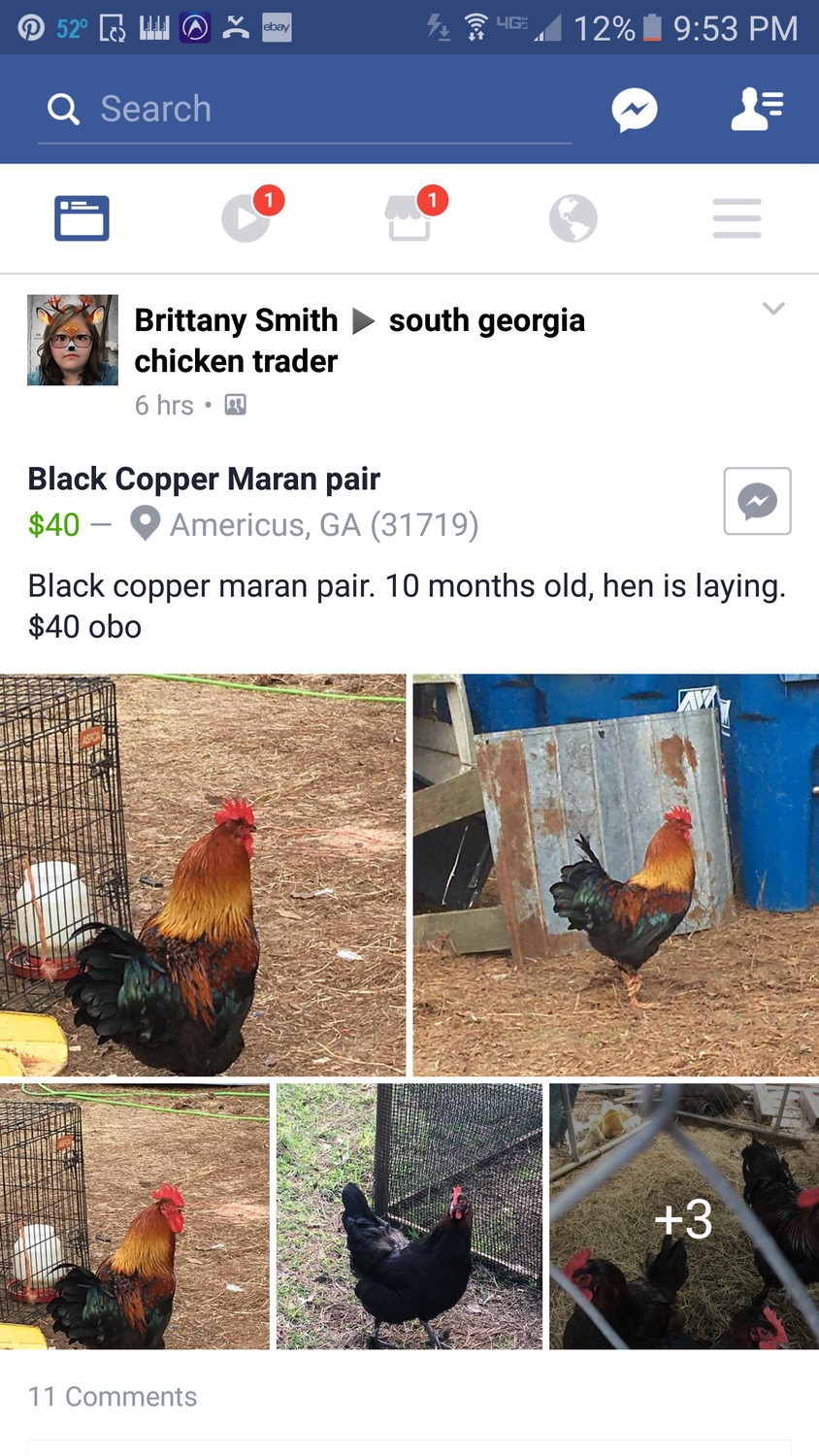Open Brittany Smith's profile picture
This screenshot has height=1456, width=819.
click(x=73, y=340)
